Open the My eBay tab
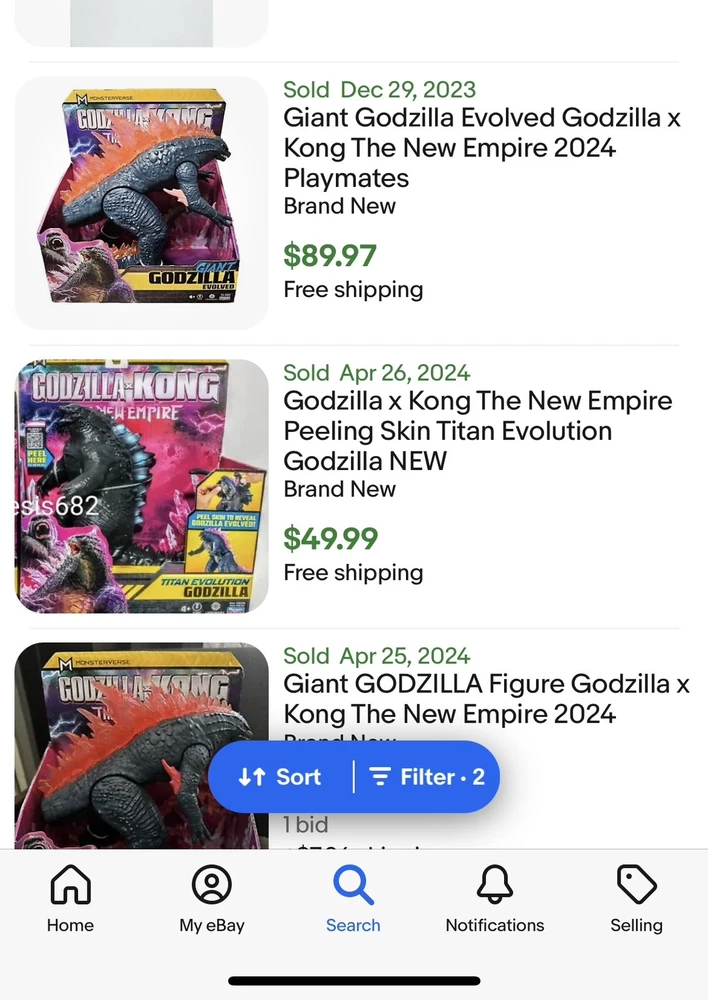This screenshot has height=1000, width=708. (211, 899)
